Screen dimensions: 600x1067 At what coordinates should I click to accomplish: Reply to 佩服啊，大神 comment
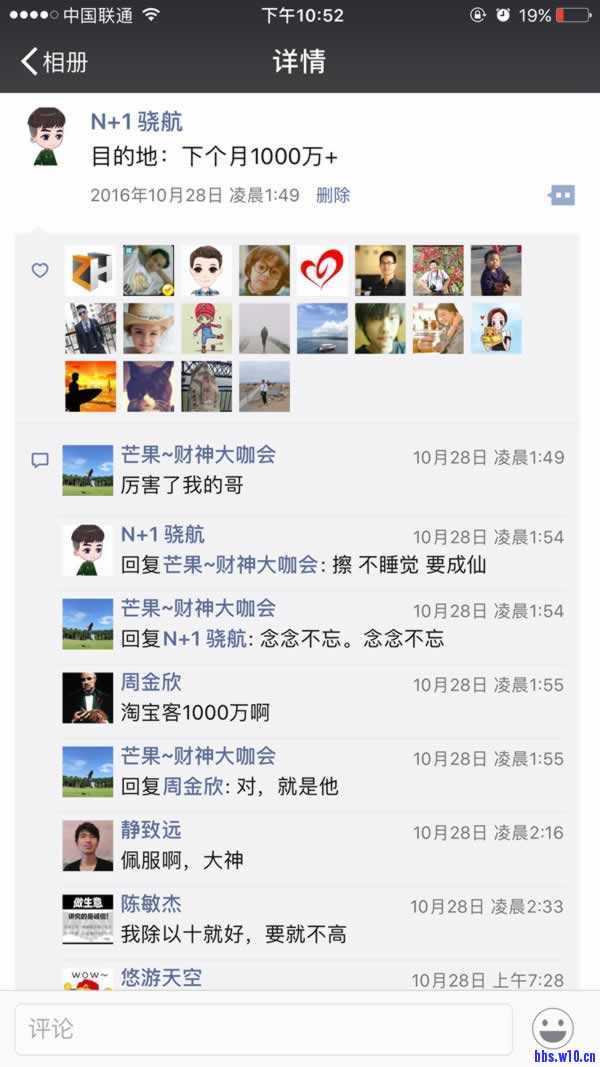182,860
